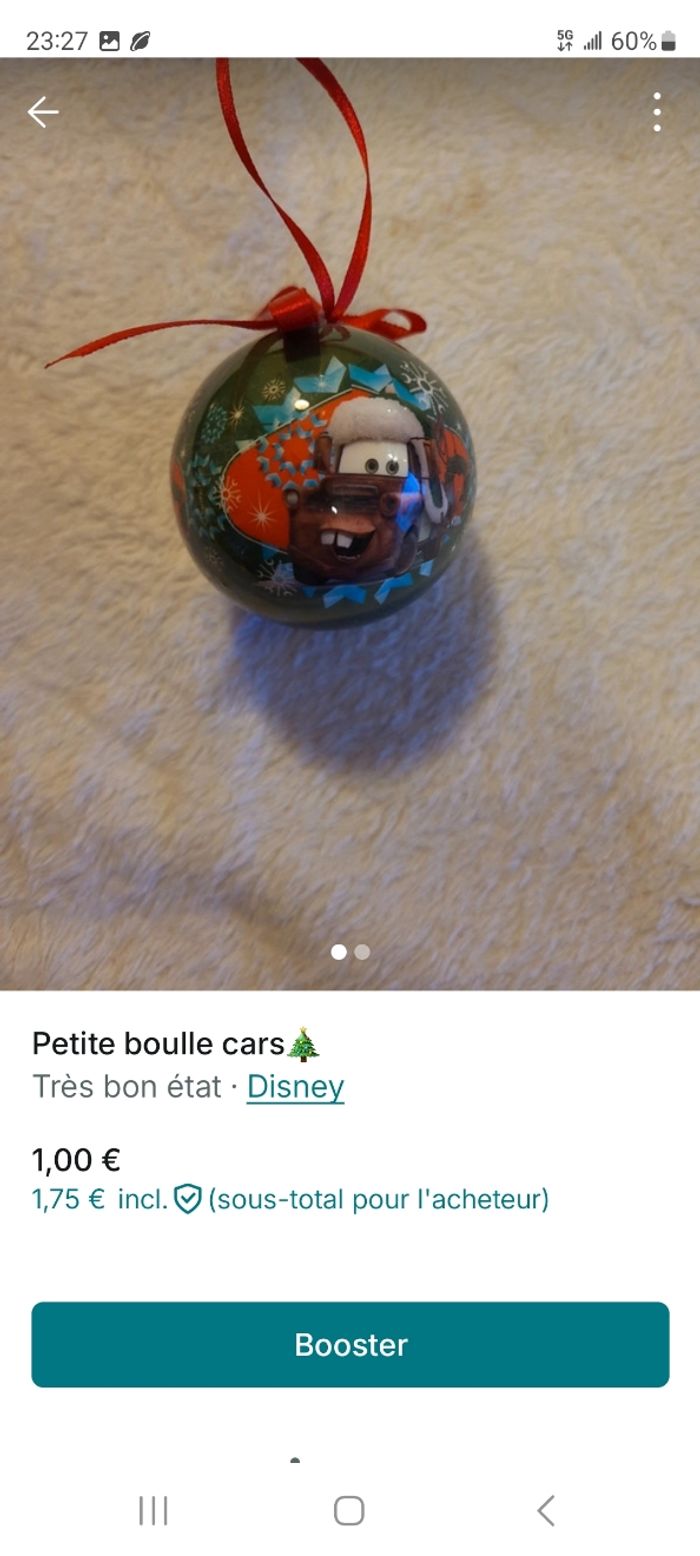
Task: Go to the system home screen
Action: (x=349, y=1510)
